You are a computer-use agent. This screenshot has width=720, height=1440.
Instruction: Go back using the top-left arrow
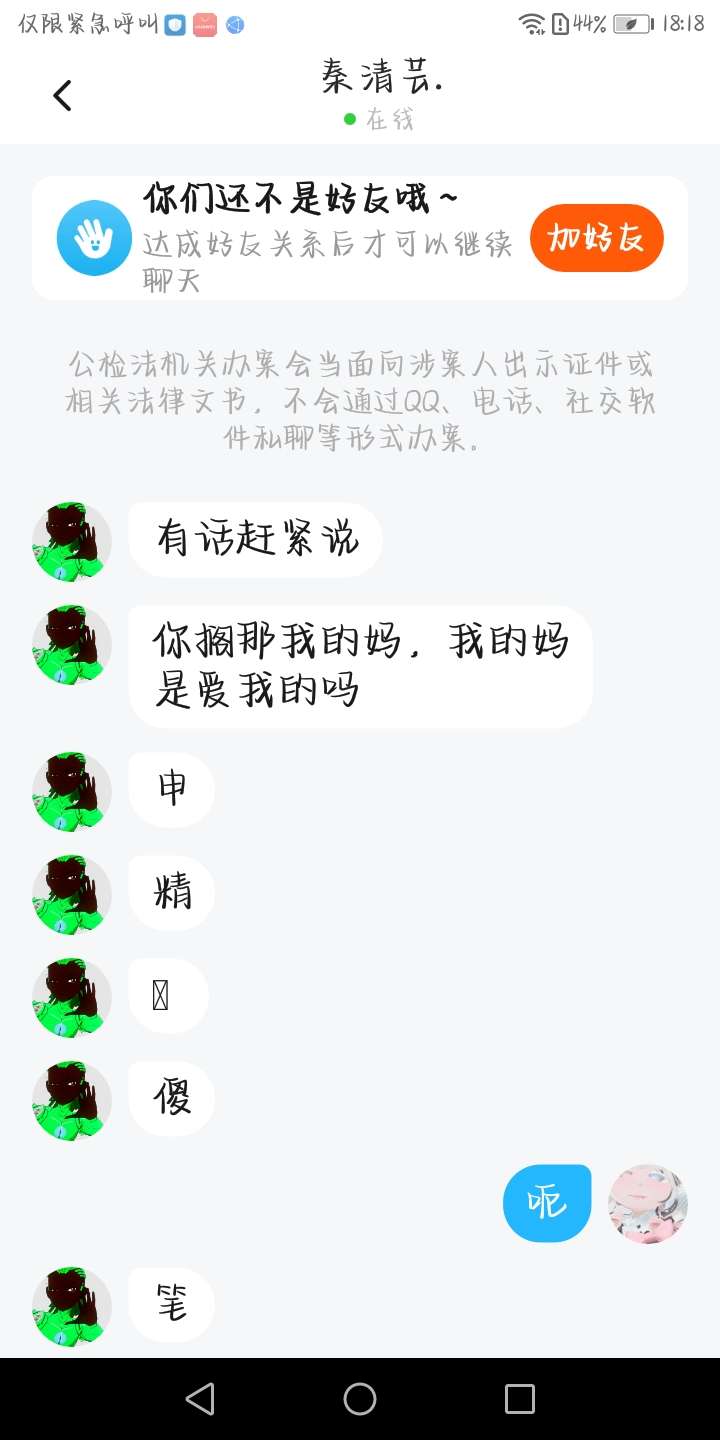[x=62, y=96]
